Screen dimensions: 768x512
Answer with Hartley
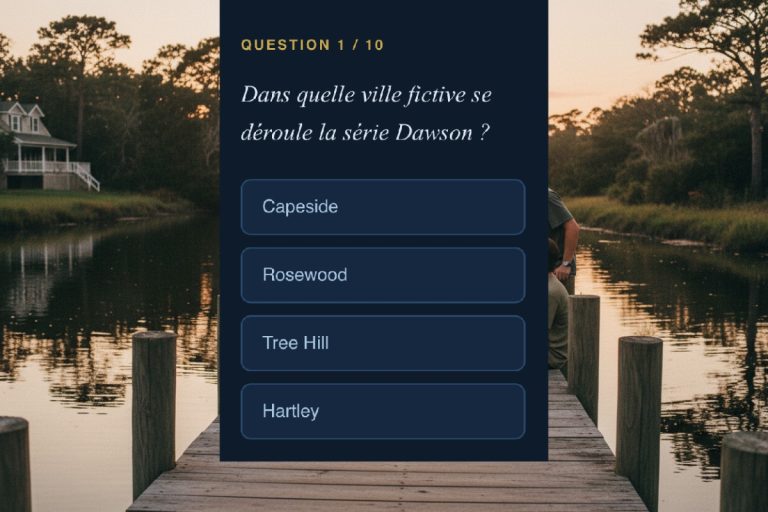(382, 411)
